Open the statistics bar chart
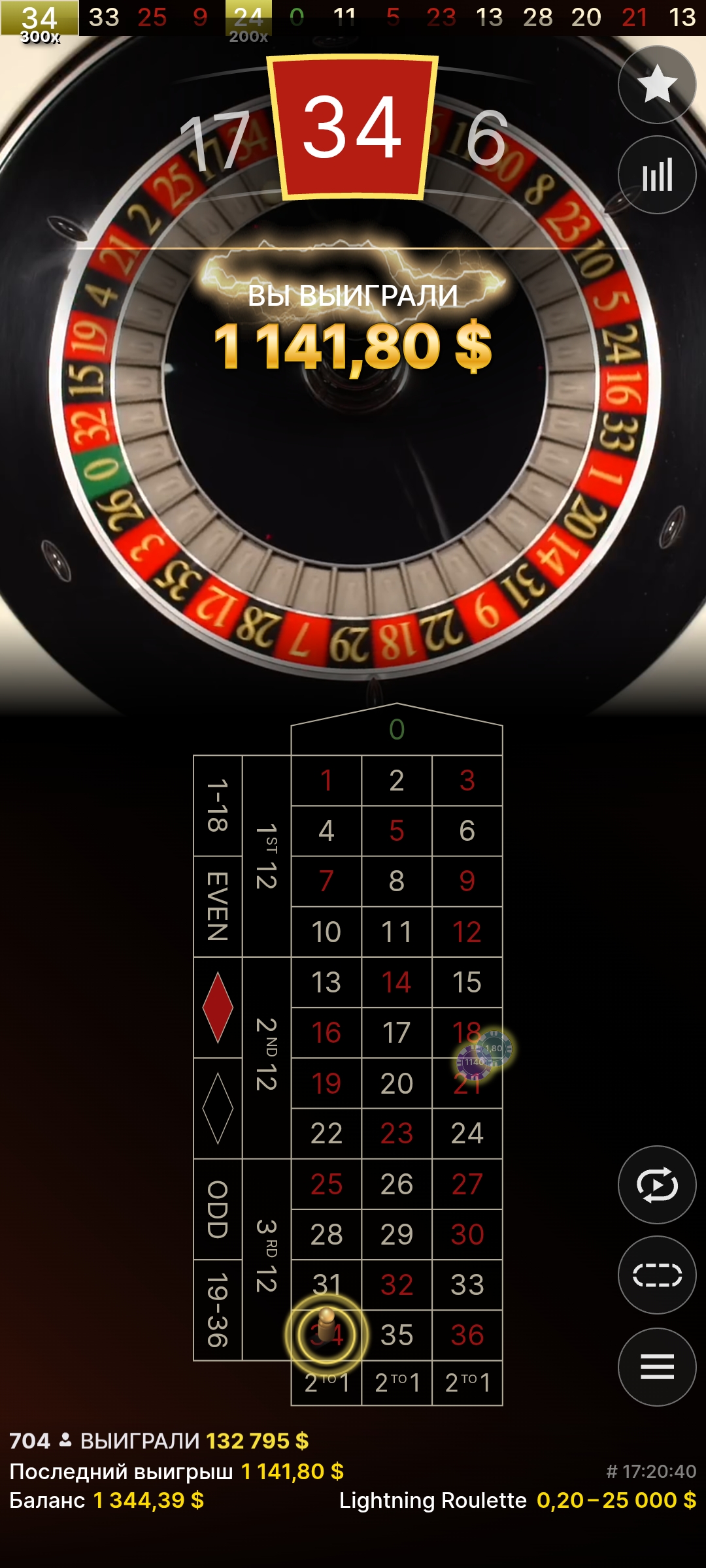 click(657, 174)
